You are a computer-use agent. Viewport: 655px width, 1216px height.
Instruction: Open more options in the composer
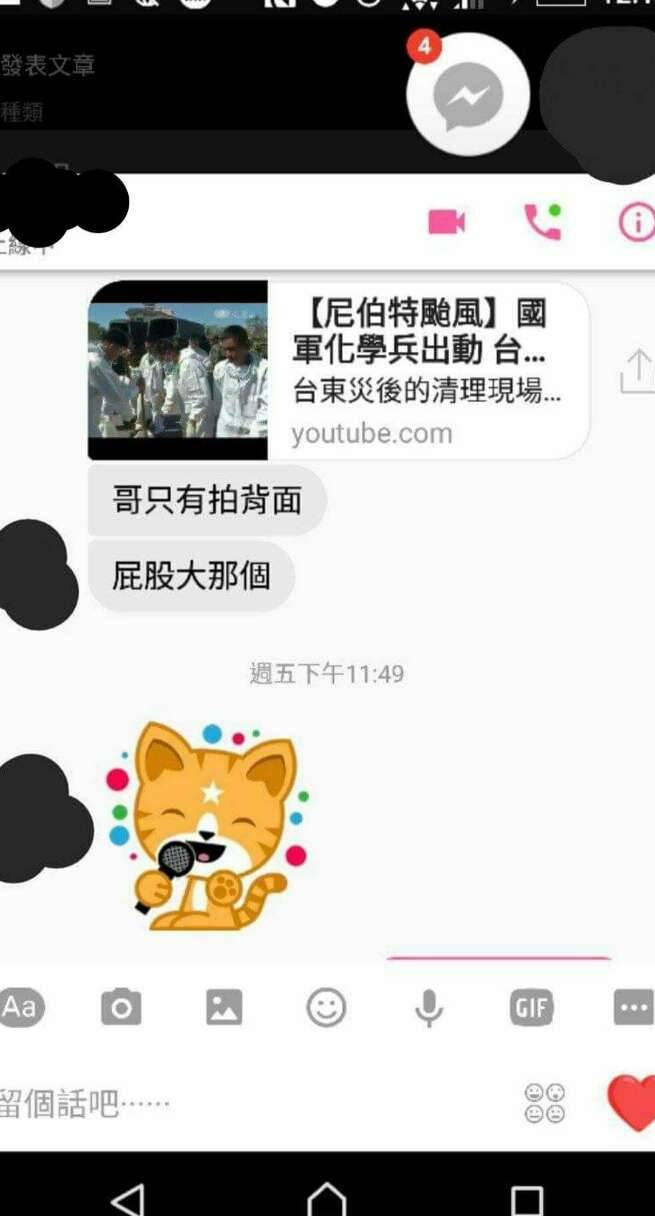[634, 1007]
